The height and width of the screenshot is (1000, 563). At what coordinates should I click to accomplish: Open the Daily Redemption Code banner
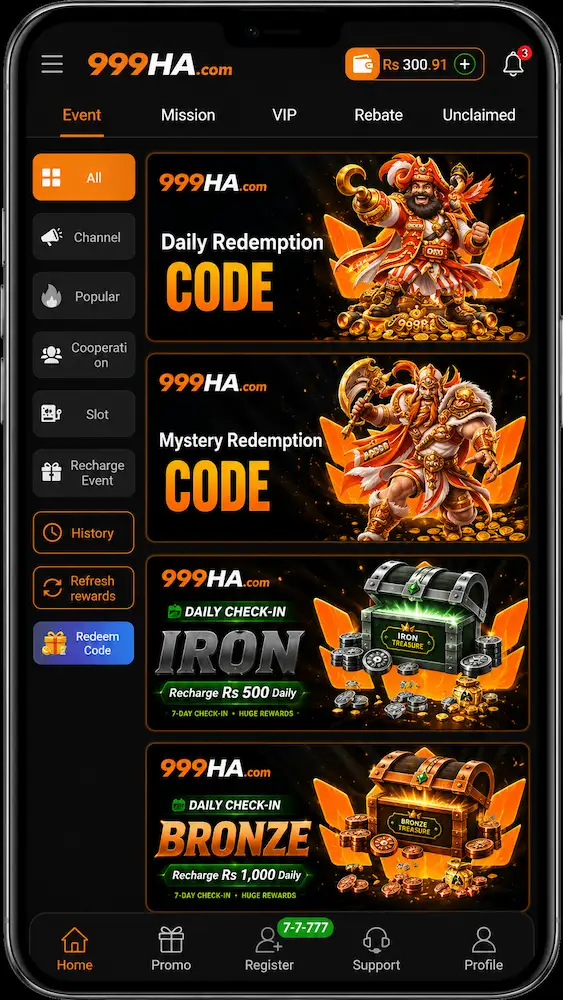(x=338, y=247)
